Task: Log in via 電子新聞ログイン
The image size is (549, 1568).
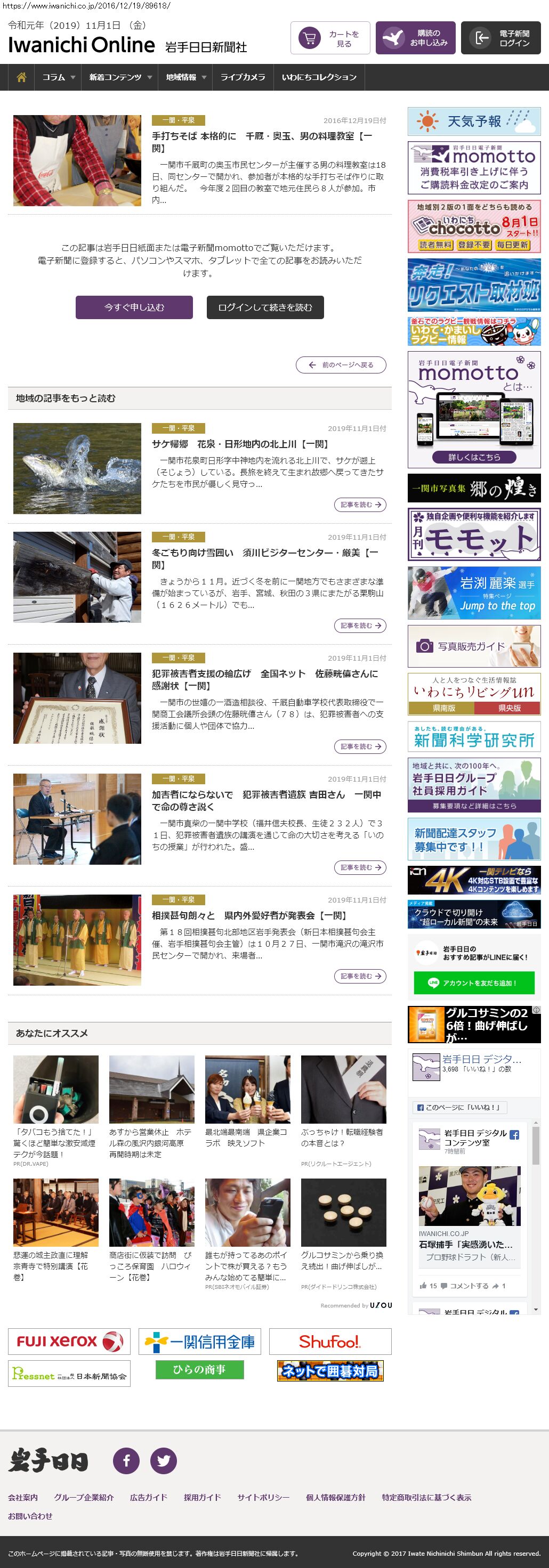Action: point(500,38)
